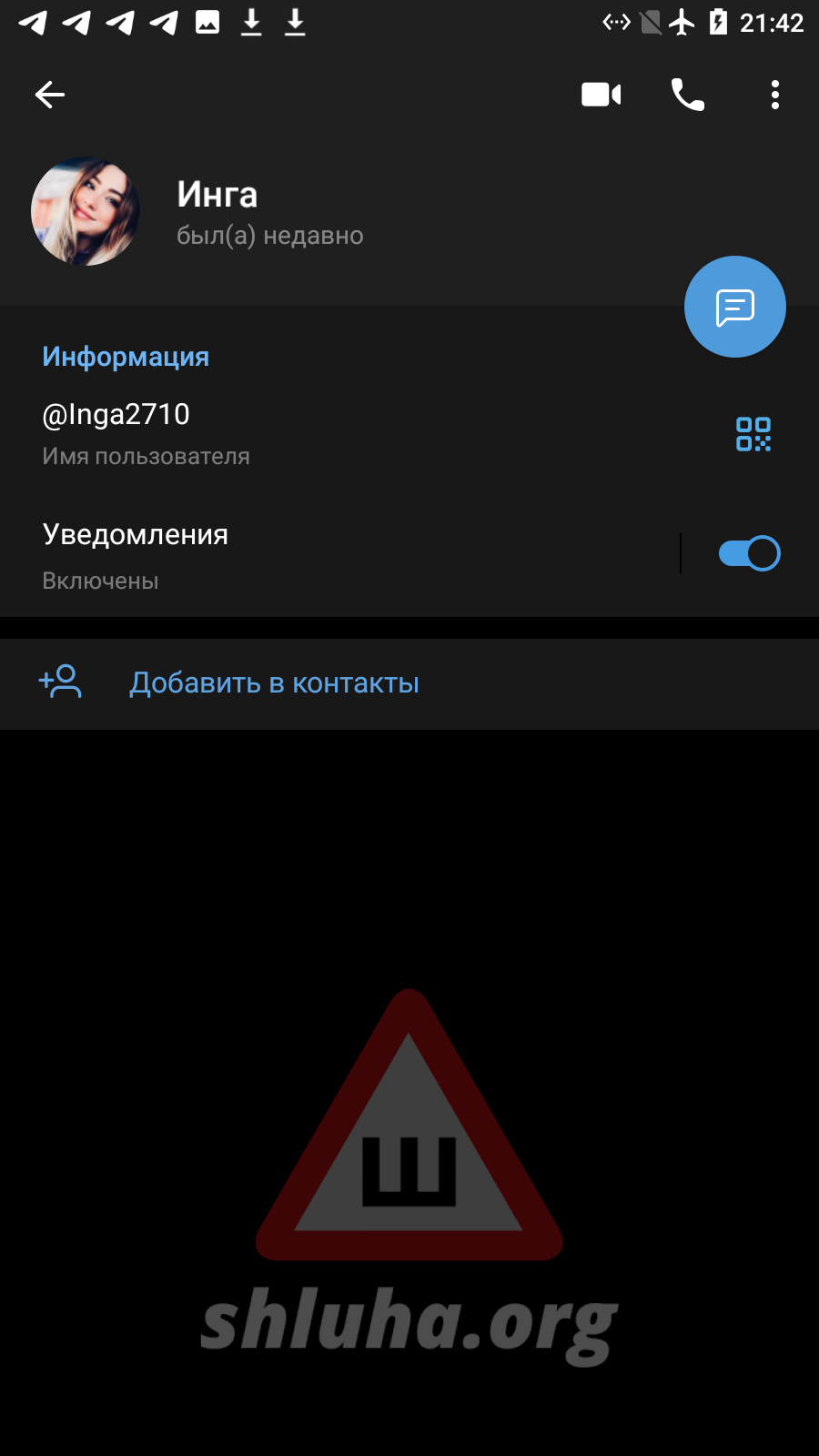
Task: Toggle the notifications switch off
Action: 749,553
